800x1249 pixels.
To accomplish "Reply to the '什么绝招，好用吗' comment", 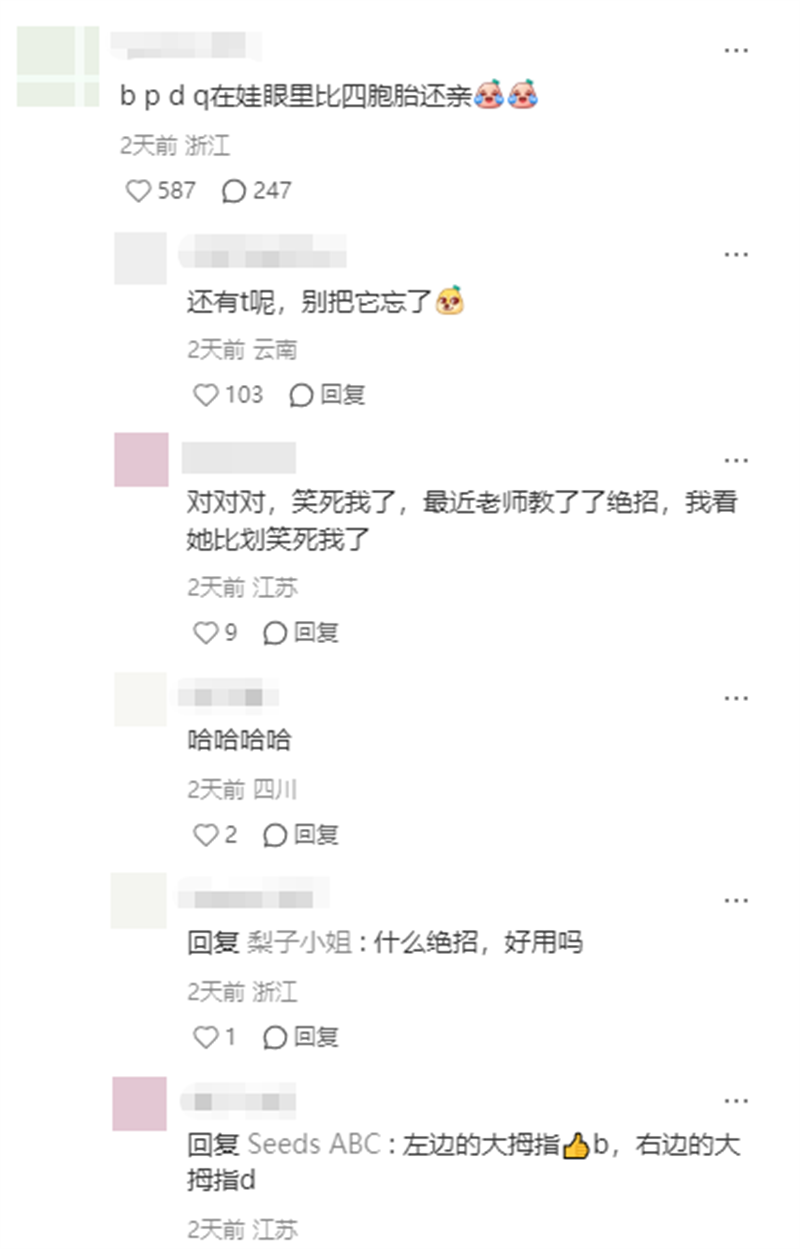I will 302,1037.
